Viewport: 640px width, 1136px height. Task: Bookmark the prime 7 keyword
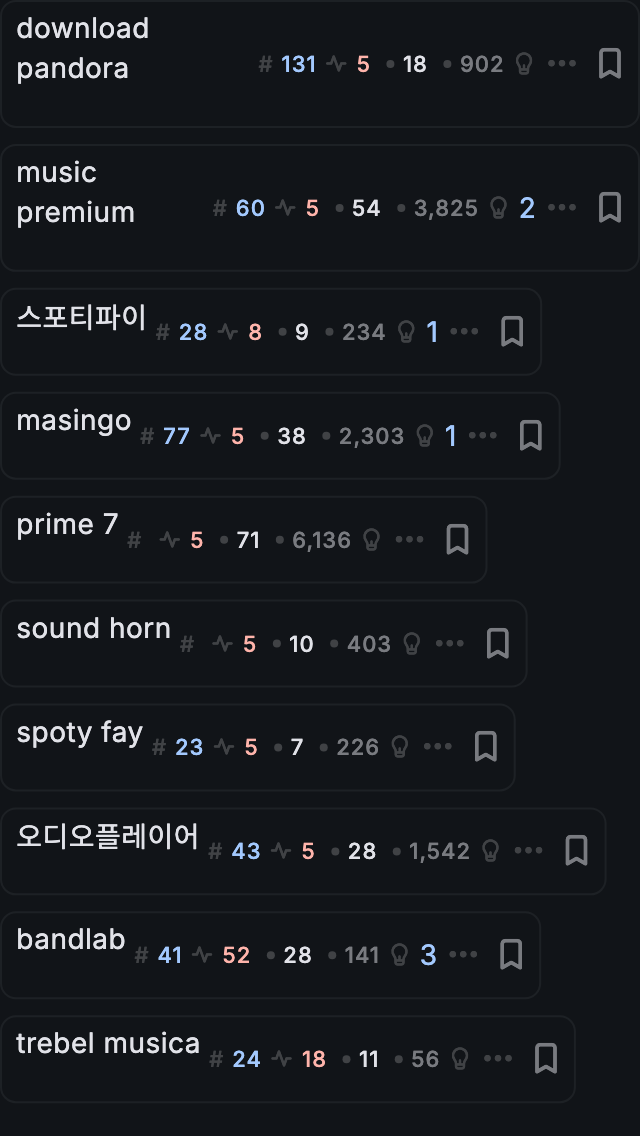click(x=457, y=540)
